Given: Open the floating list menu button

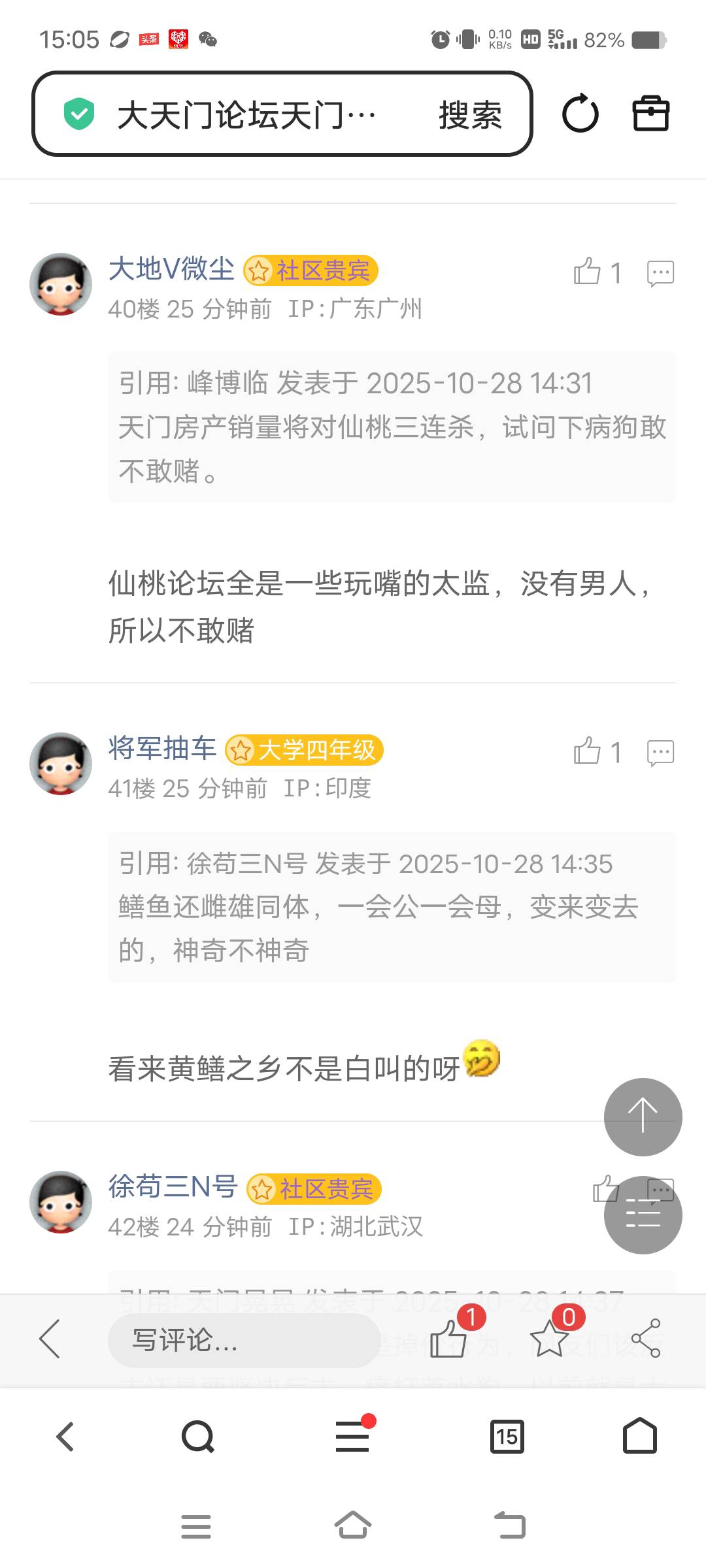Looking at the screenshot, I should click(643, 1217).
